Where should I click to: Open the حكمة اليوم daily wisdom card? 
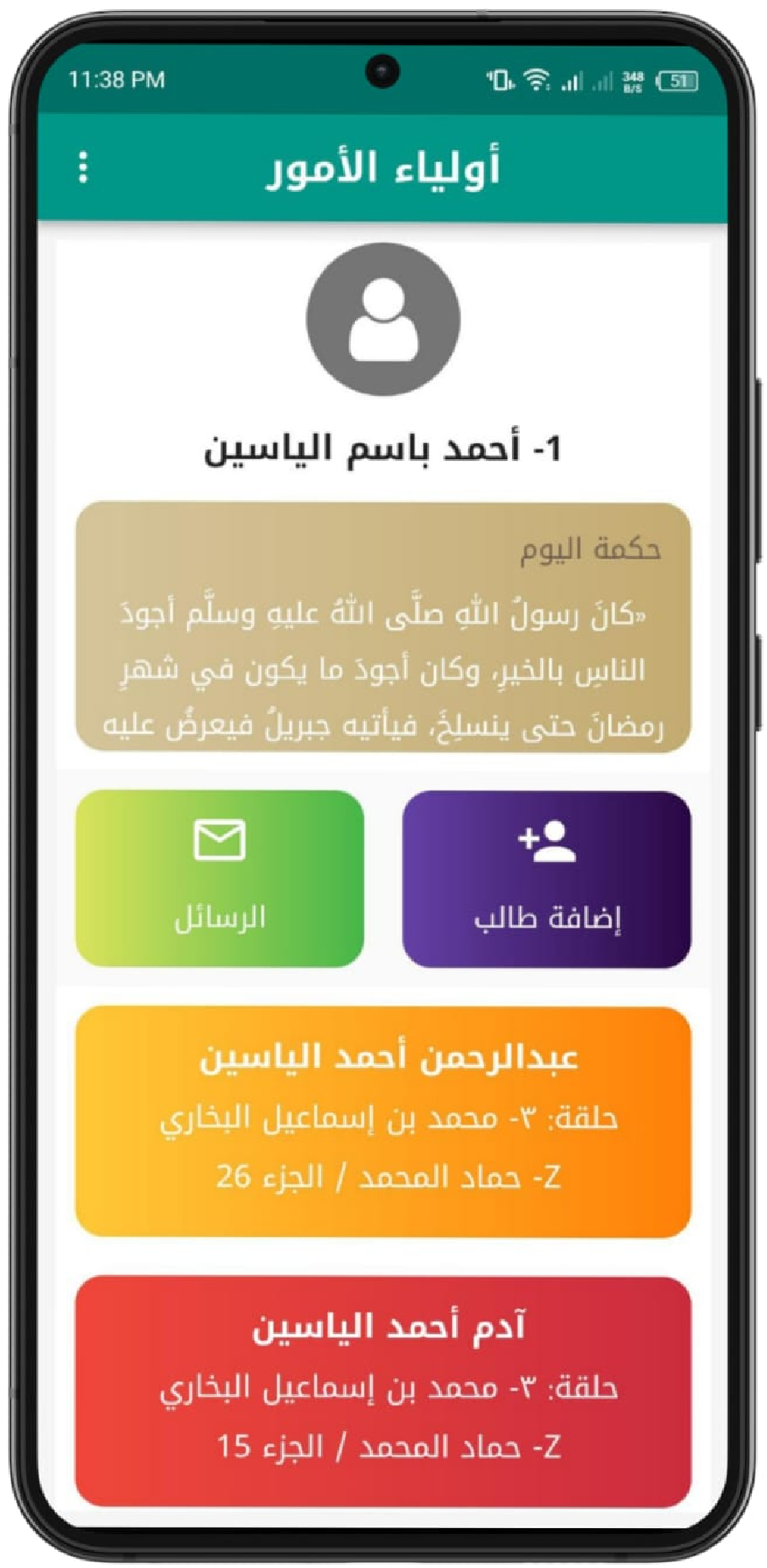point(383,627)
